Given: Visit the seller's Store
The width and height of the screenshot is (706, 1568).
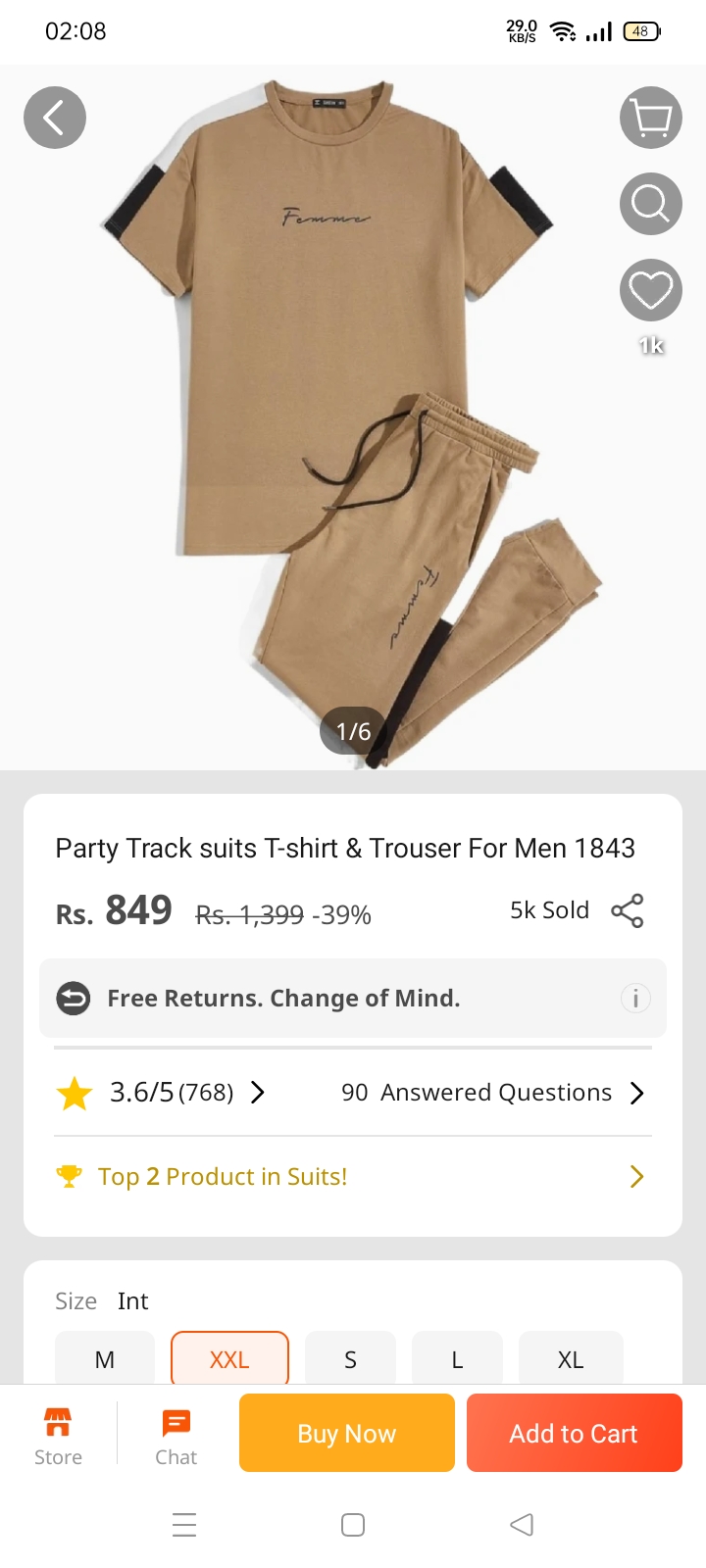Looking at the screenshot, I should (x=58, y=1436).
